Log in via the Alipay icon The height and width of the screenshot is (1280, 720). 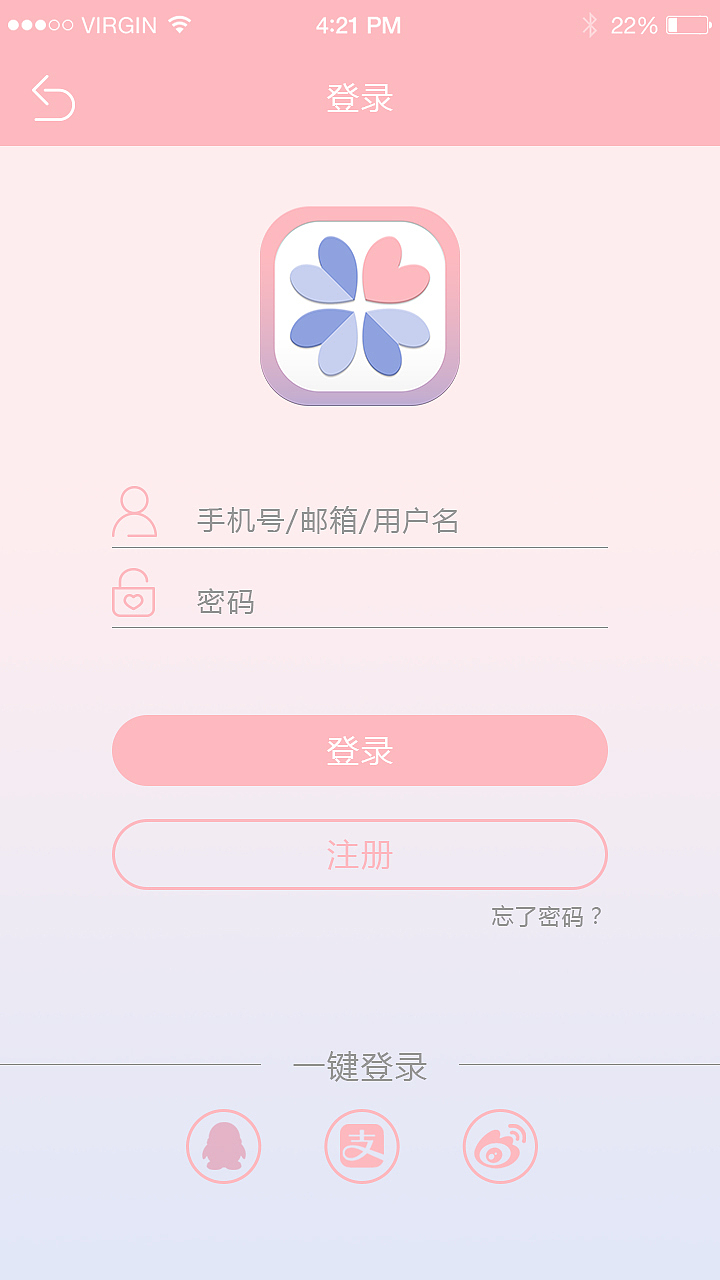[x=361, y=1148]
